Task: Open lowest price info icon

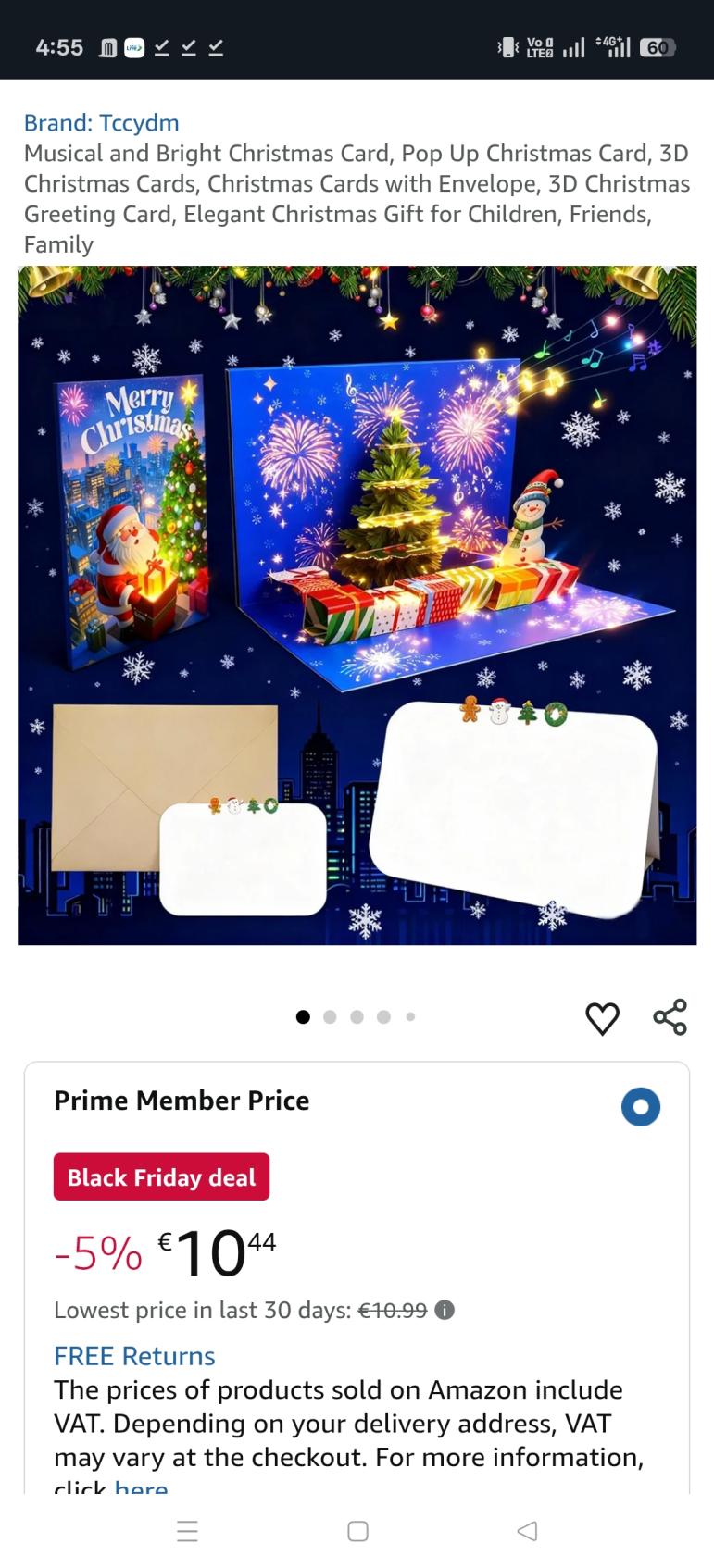Action: [445, 1310]
